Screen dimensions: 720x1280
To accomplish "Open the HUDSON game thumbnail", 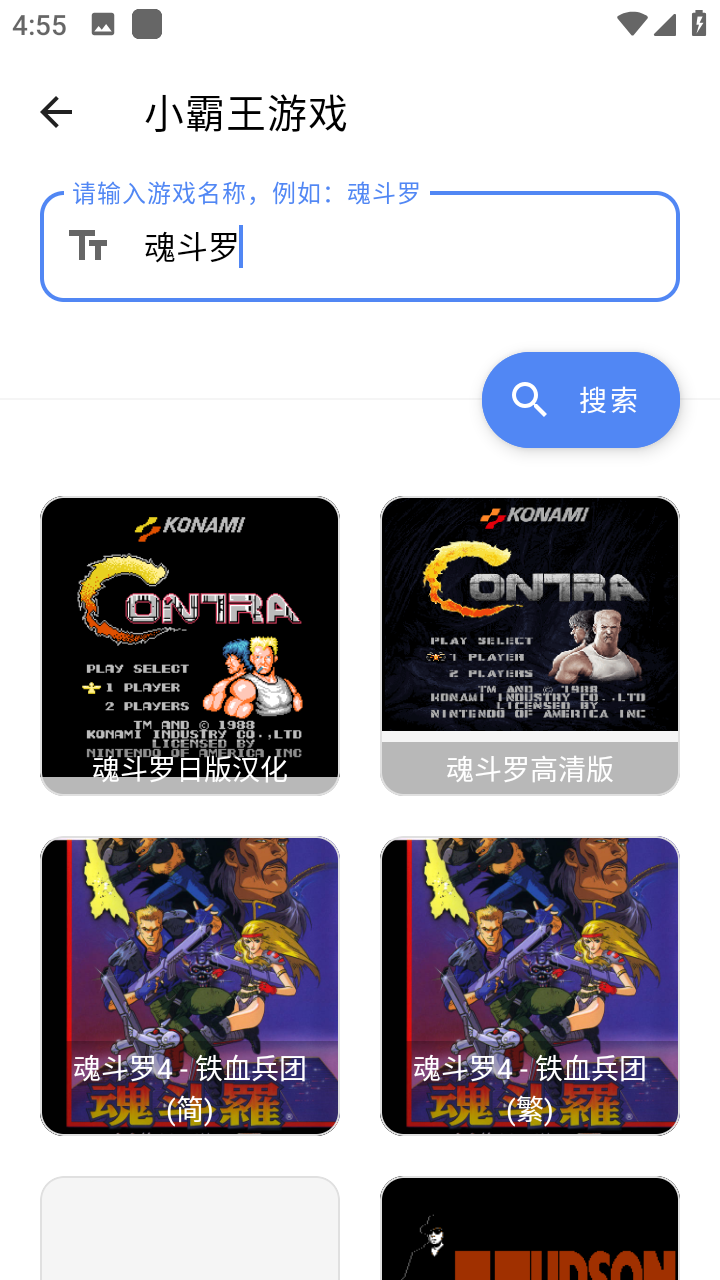I will tap(529, 1228).
